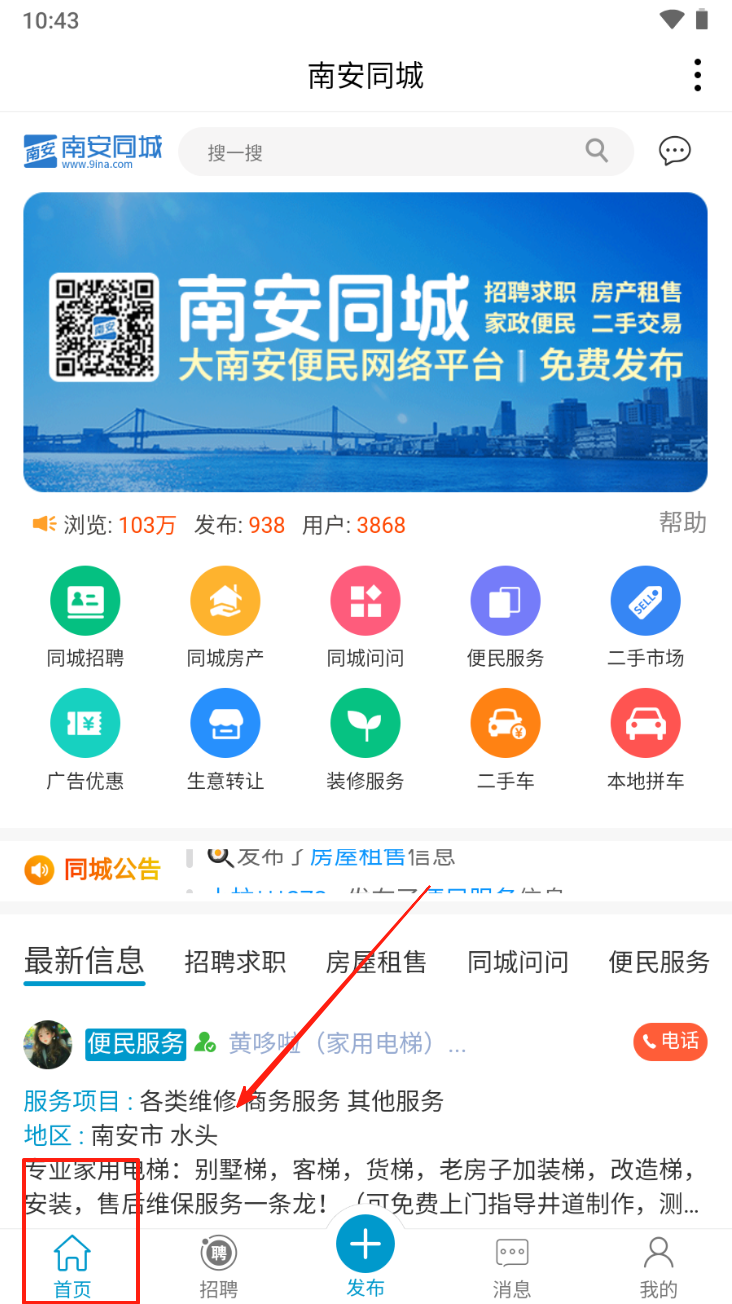732x1304 pixels.
Task: Open the chat bubble icon beside search
Action: tap(674, 151)
